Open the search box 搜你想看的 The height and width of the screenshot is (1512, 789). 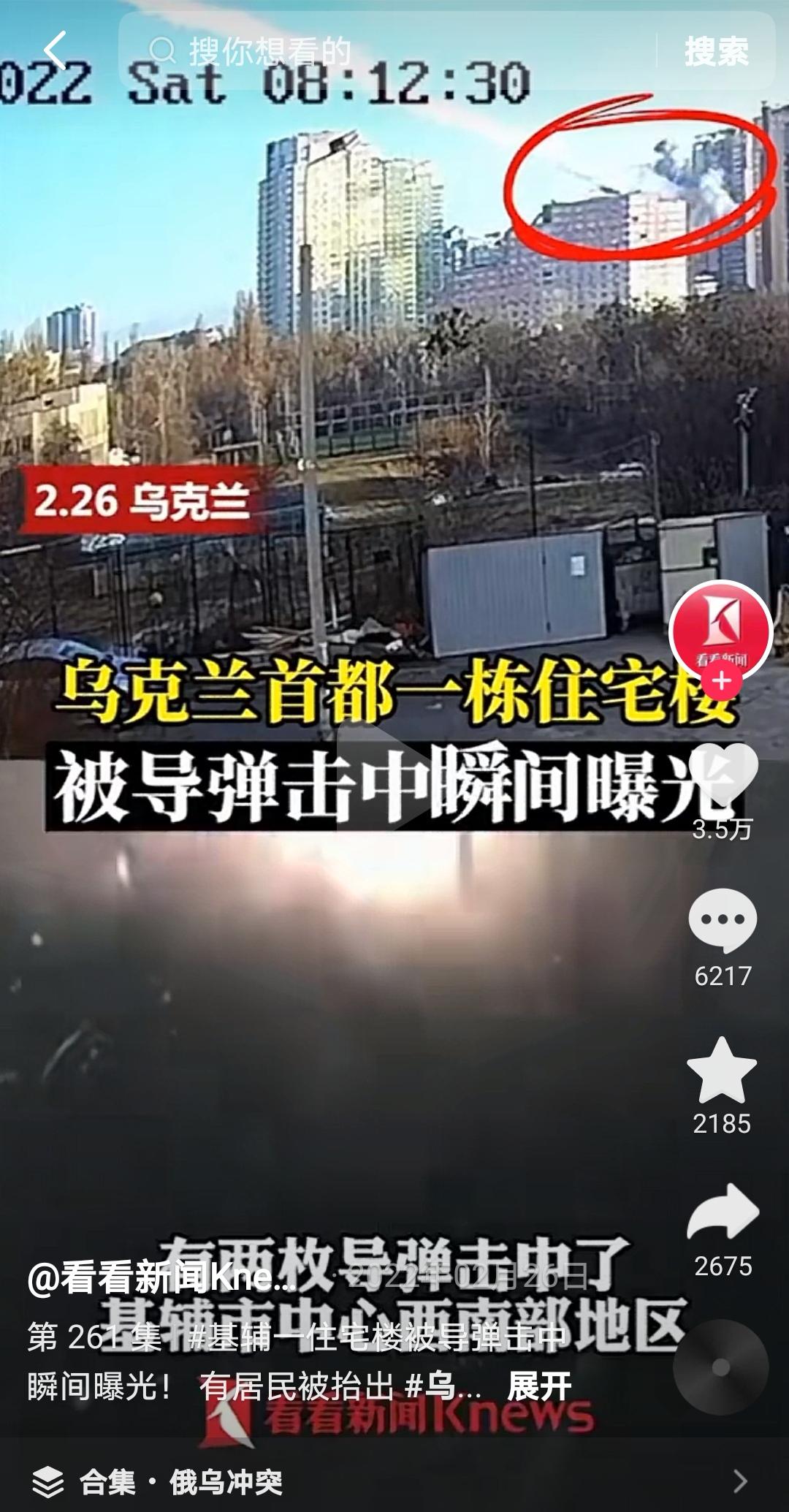click(x=394, y=51)
